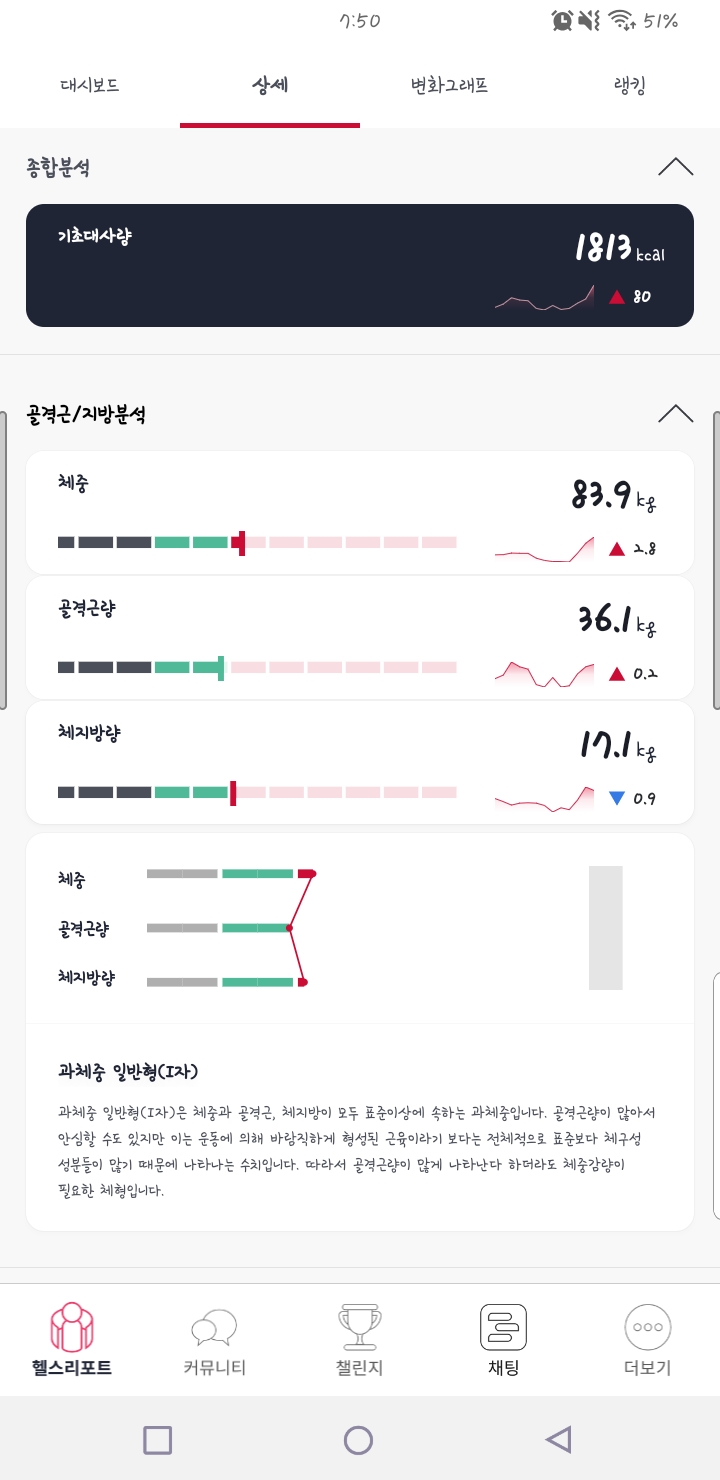Open the 골격근량 36.1 kg card
The image size is (720, 1480).
coord(360,637)
